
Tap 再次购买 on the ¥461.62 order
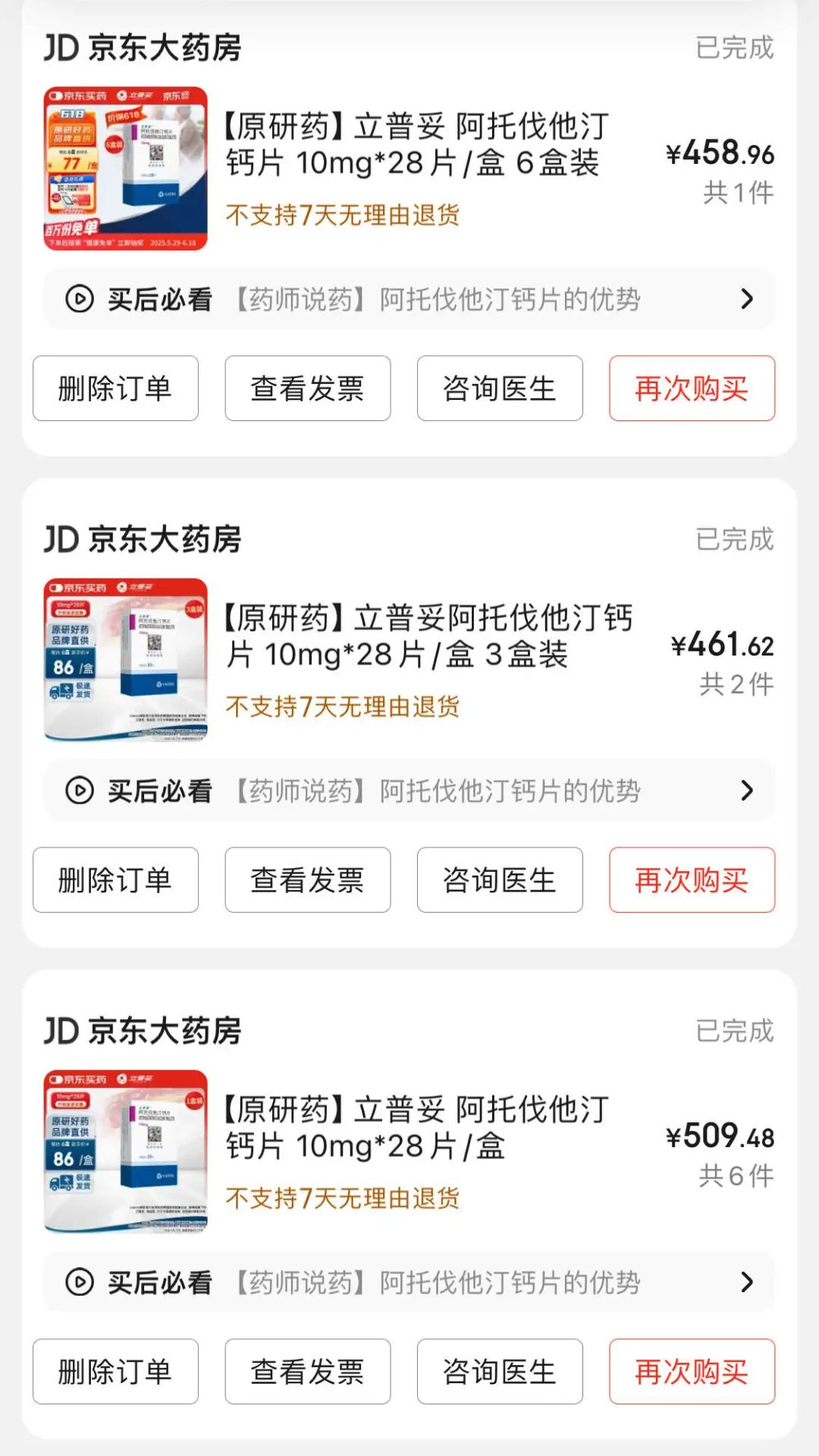(692, 880)
